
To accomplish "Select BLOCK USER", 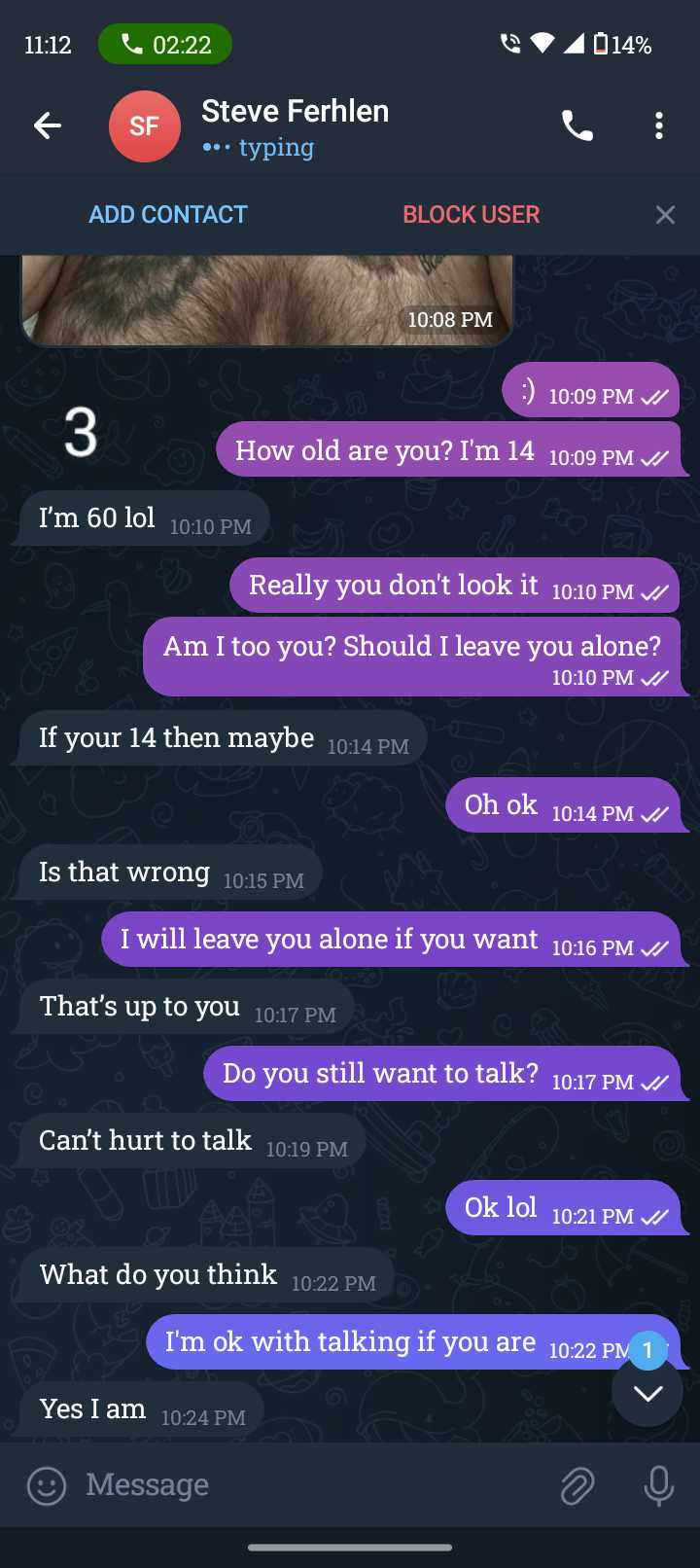I will click(x=472, y=215).
